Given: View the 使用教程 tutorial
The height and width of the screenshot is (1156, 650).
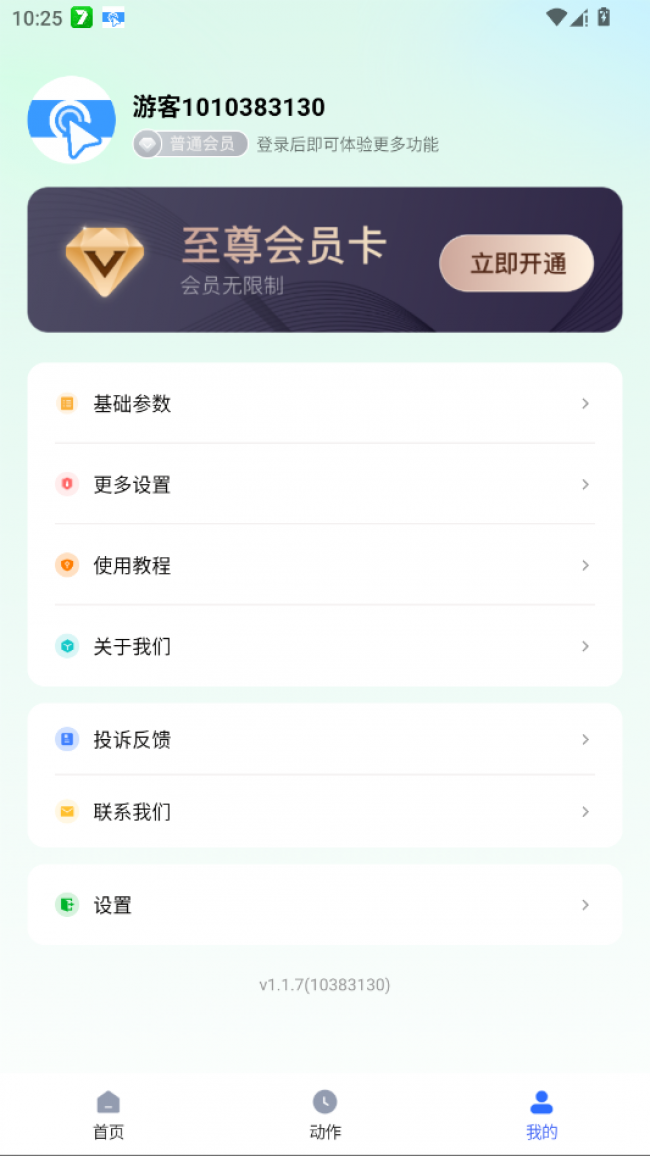Looking at the screenshot, I should point(324,566).
